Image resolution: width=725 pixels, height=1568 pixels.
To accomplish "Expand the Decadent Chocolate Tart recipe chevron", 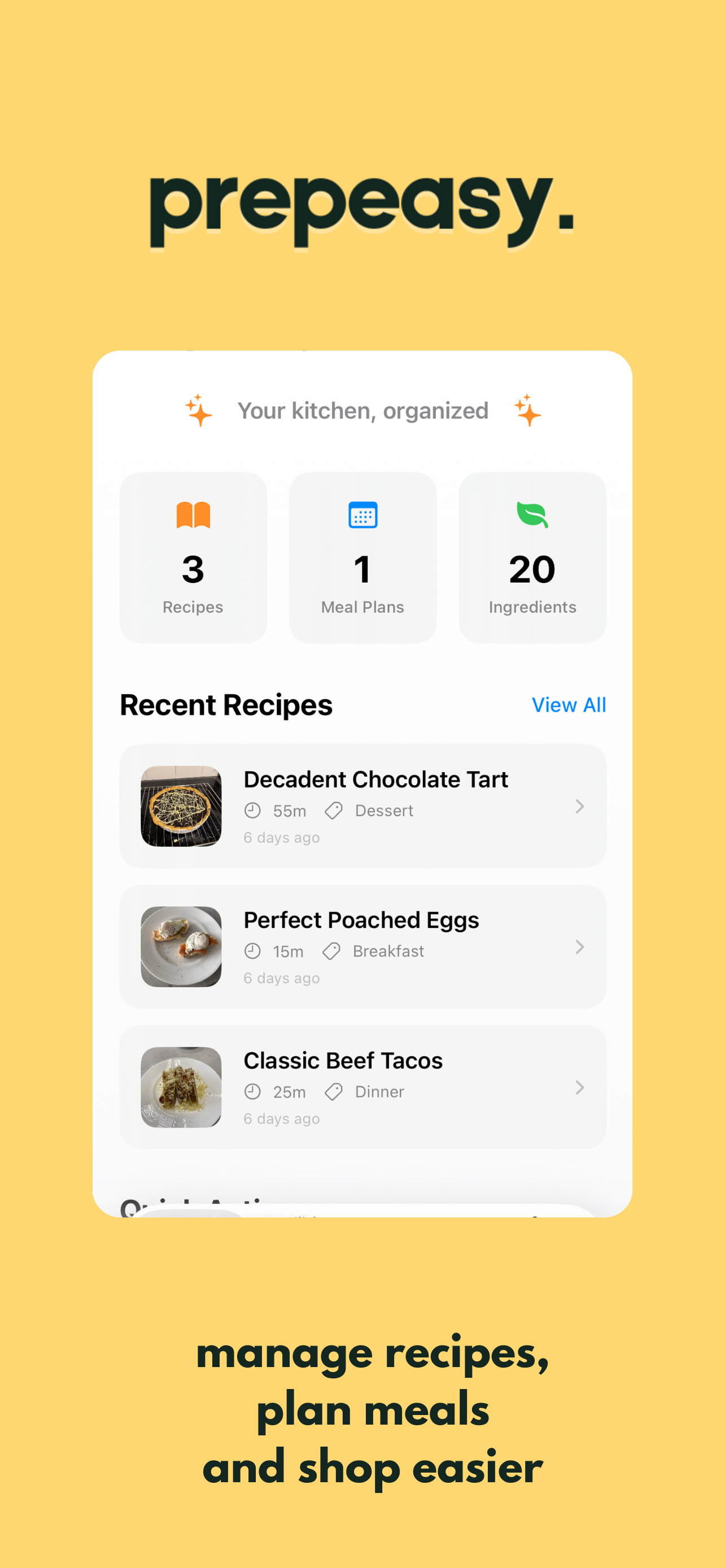I will (x=579, y=807).
